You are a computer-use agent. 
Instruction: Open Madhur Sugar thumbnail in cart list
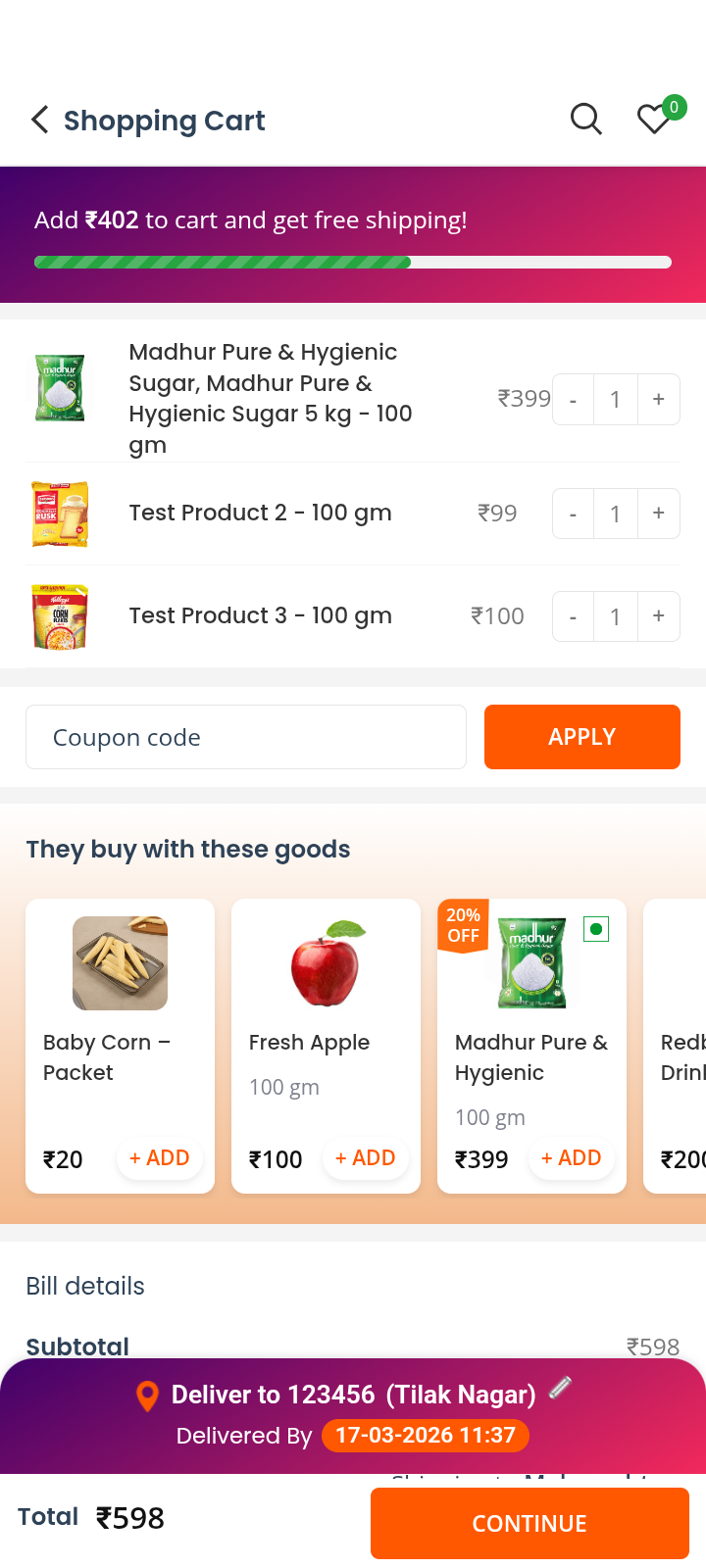(60, 387)
